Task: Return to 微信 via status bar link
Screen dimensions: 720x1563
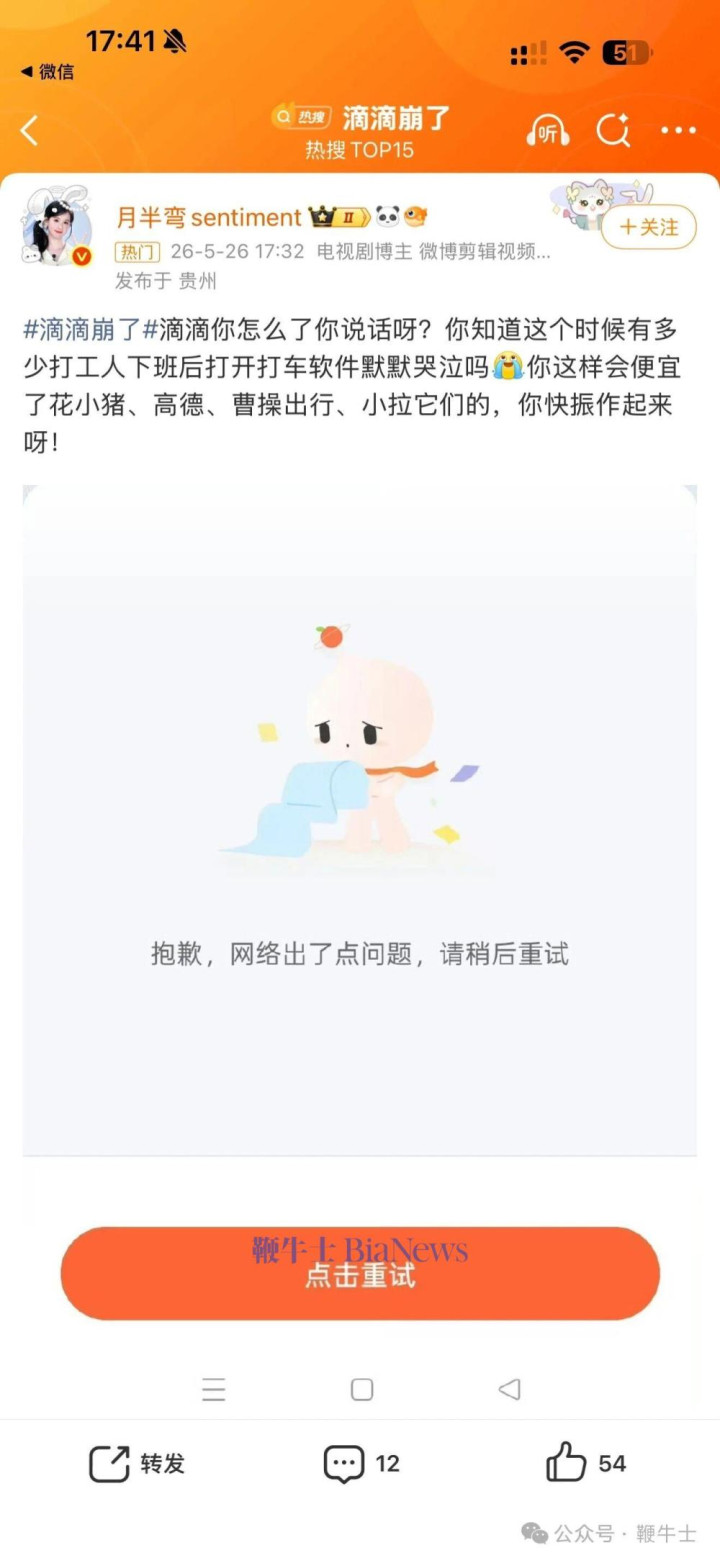Action: pos(46,71)
